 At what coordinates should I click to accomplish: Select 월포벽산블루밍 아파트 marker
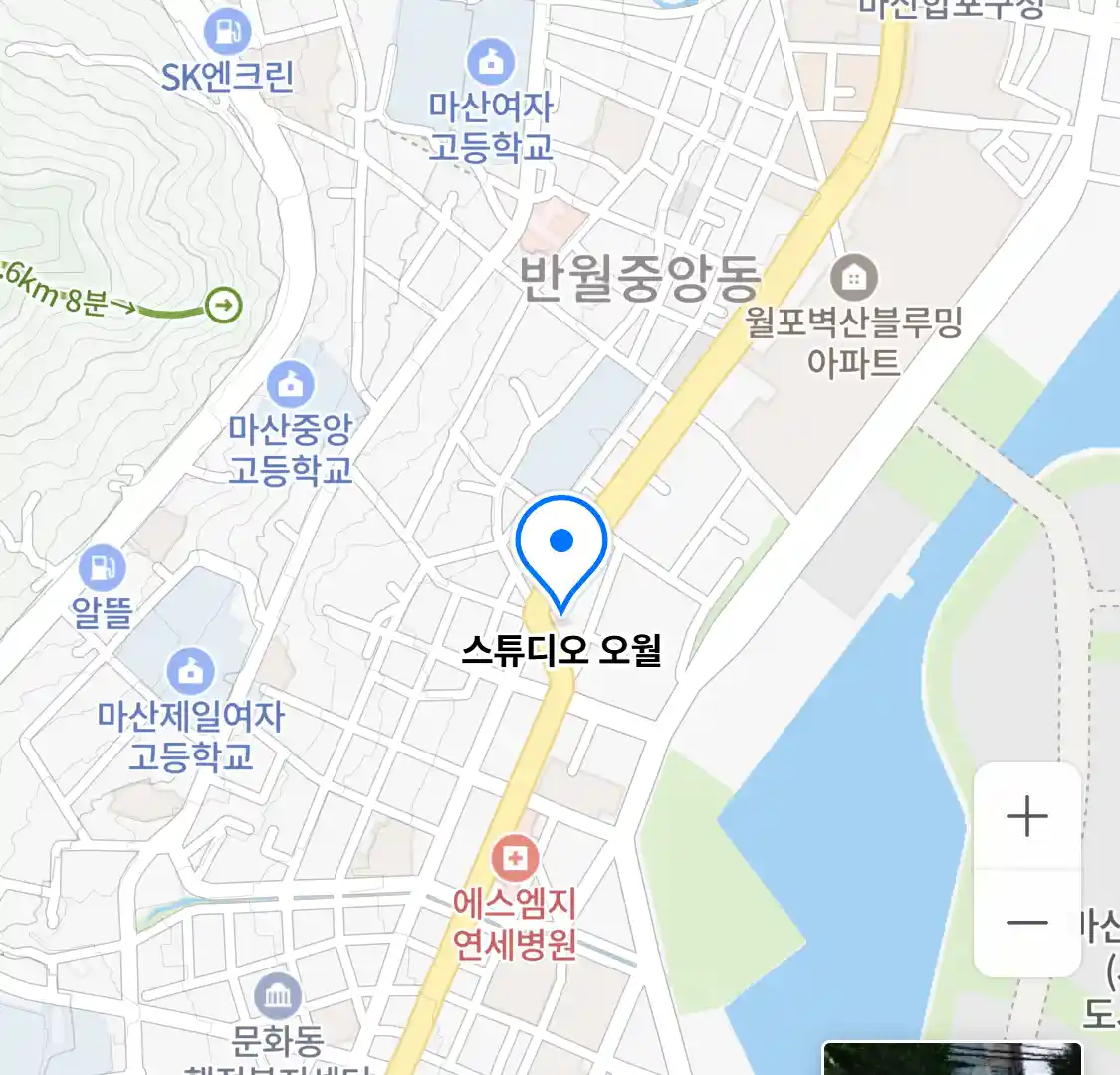click(853, 278)
